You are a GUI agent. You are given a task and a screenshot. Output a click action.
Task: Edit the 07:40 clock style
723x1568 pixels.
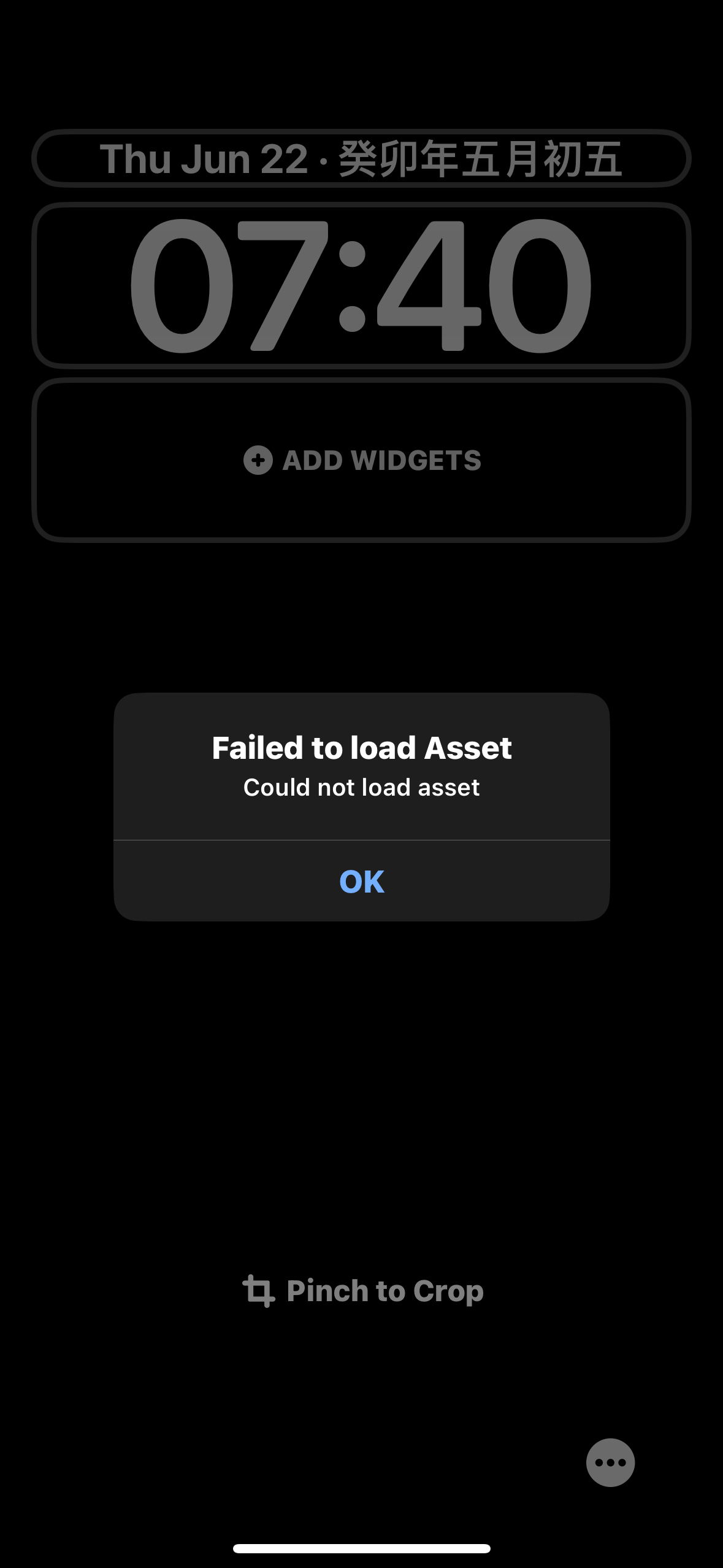point(361,285)
